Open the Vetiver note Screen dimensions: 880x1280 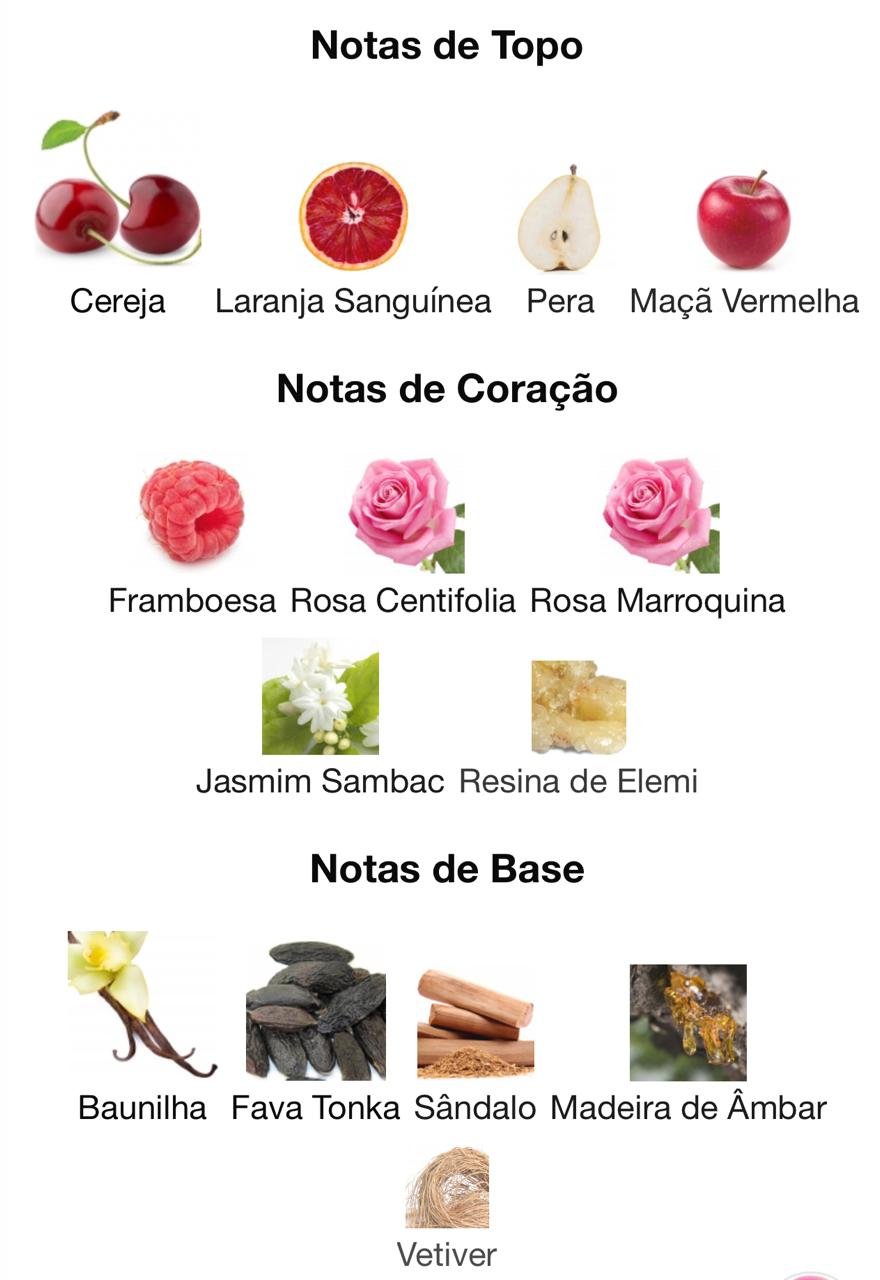pyautogui.click(x=447, y=1188)
